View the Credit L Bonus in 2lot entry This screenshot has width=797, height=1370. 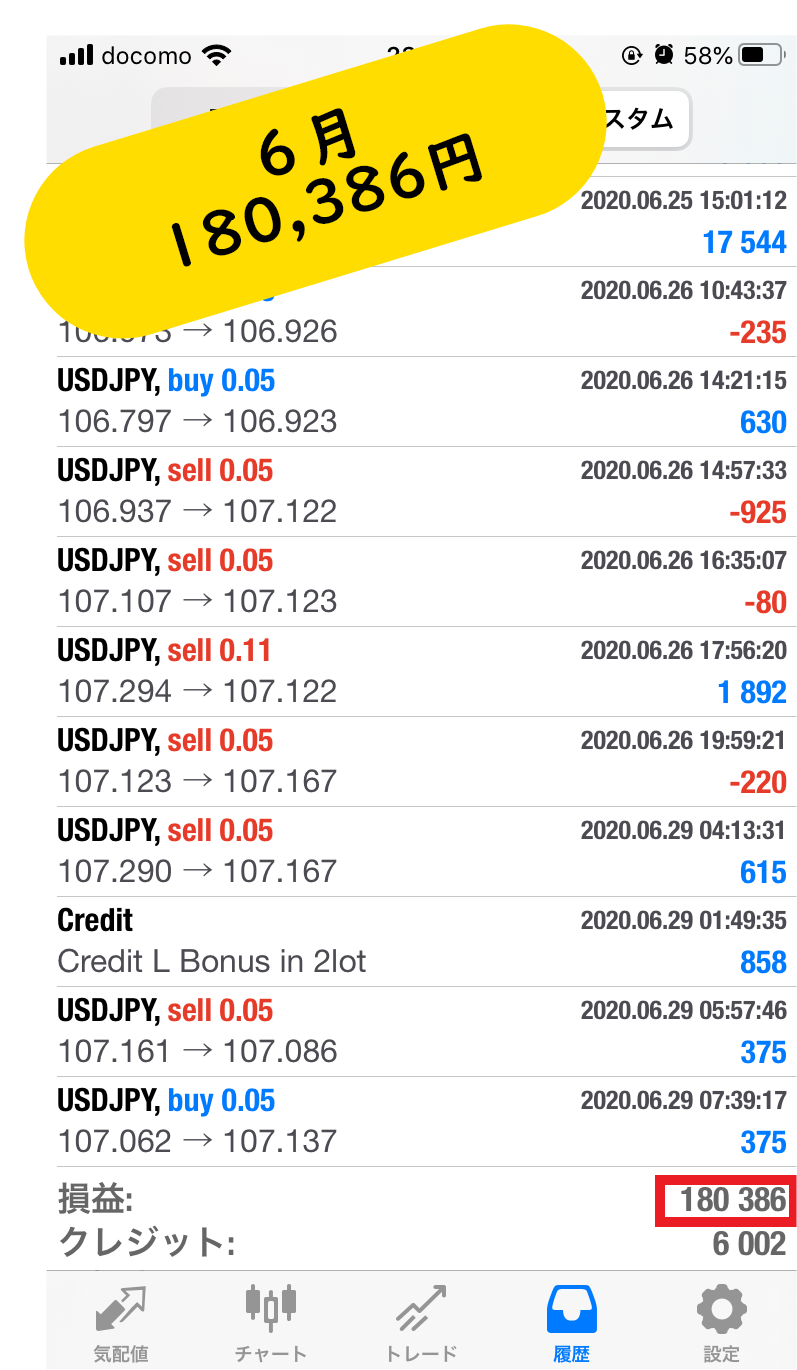coord(421,942)
